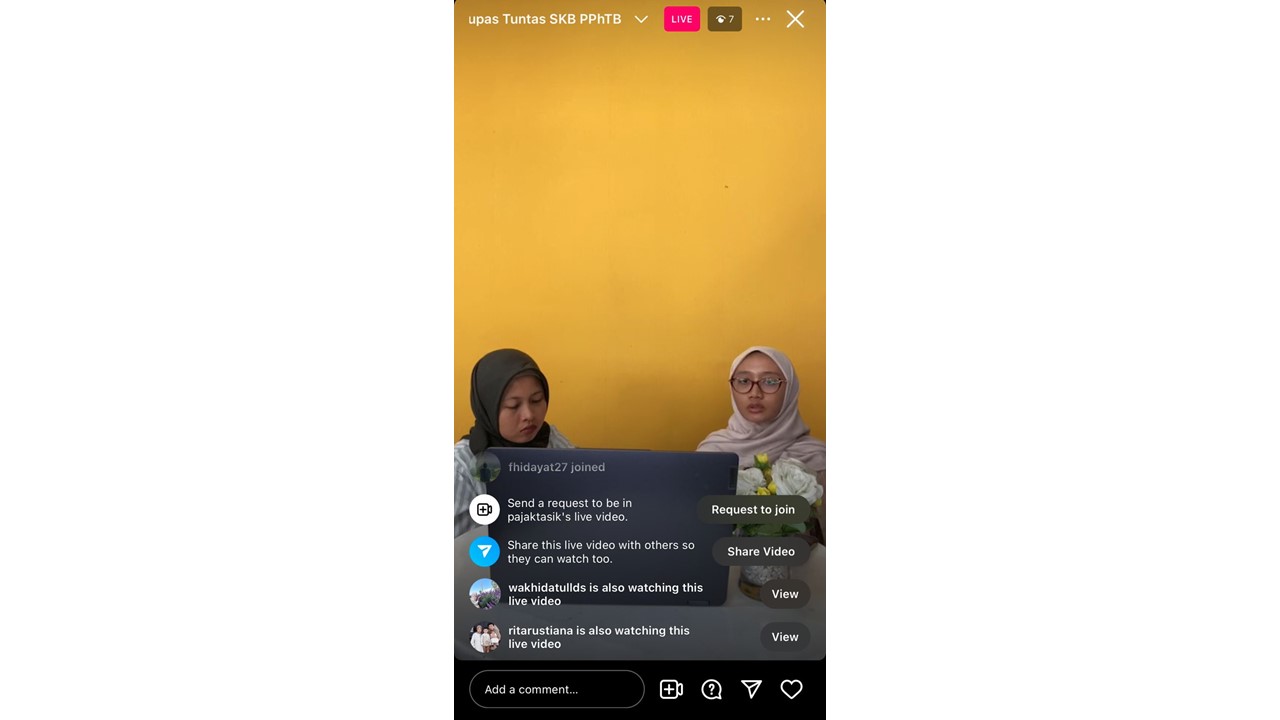The width and height of the screenshot is (1280, 720).
Task: View wakhidatullds' profile via View button
Action: (785, 594)
